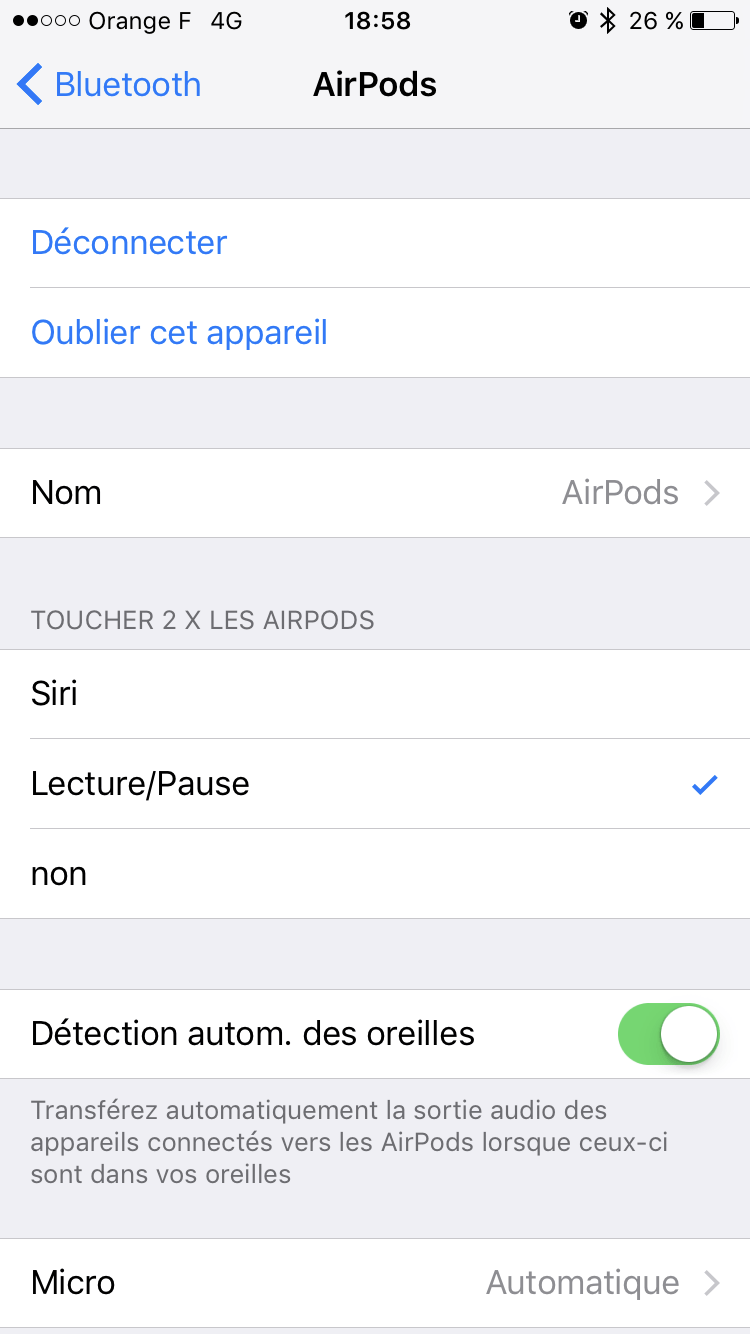This screenshot has height=1334, width=750.
Task: Go back to Bluetooth settings
Action: click(x=109, y=85)
